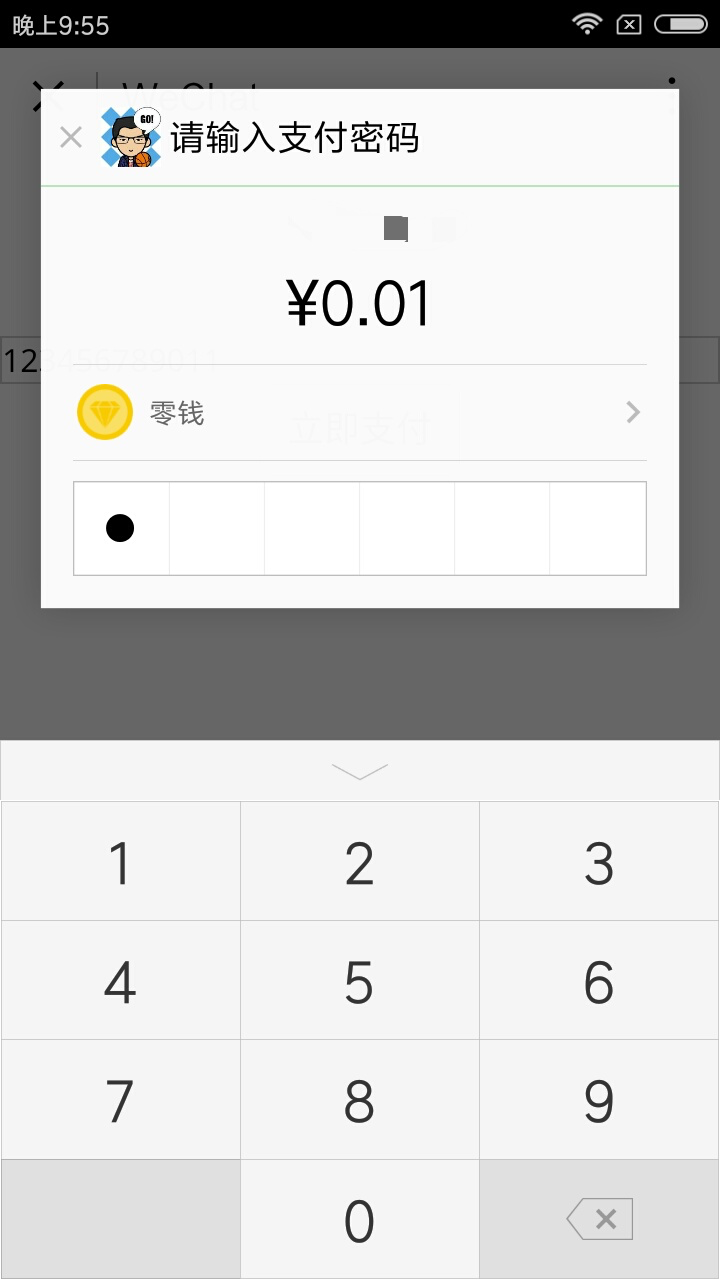Enter digit 8 on the keypad

tap(360, 1099)
